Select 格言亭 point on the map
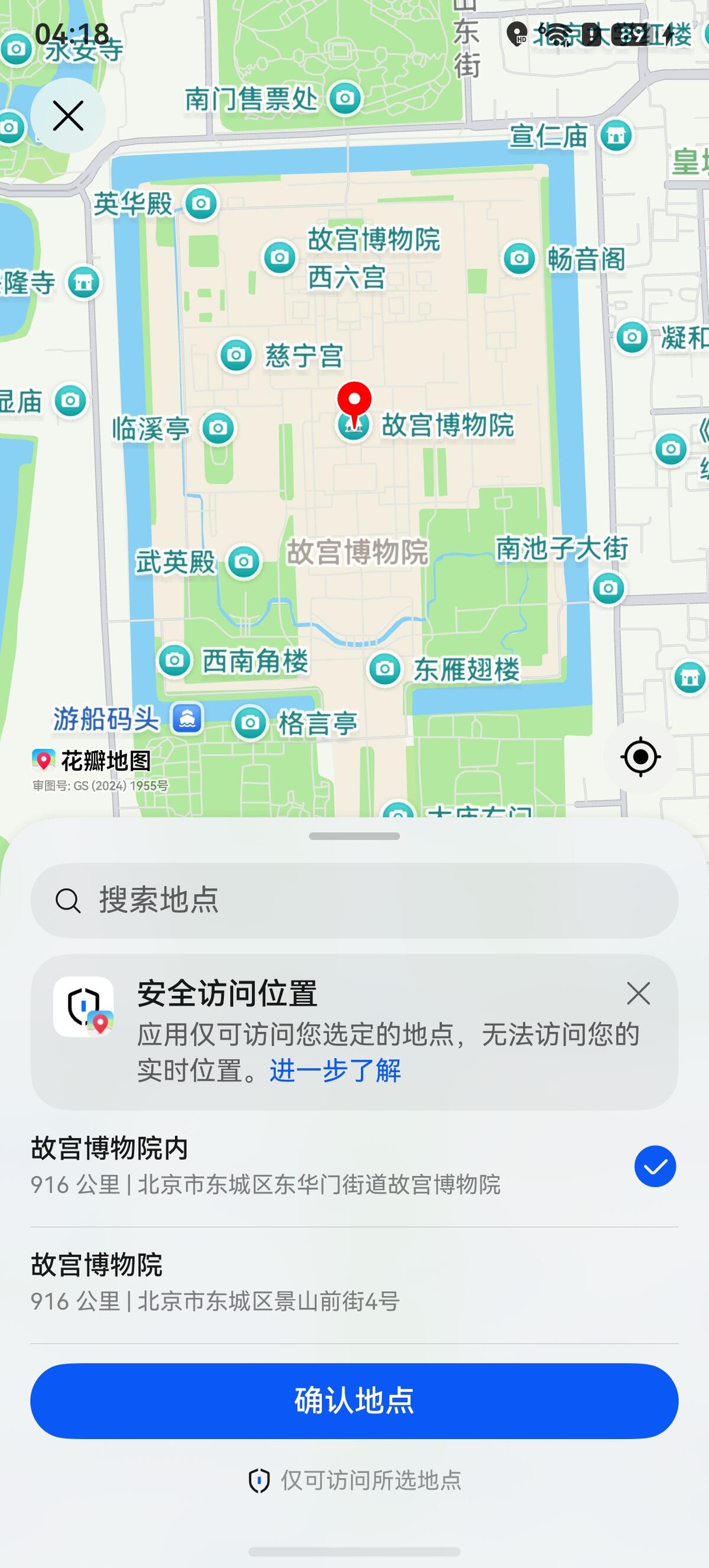 pyautogui.click(x=250, y=723)
